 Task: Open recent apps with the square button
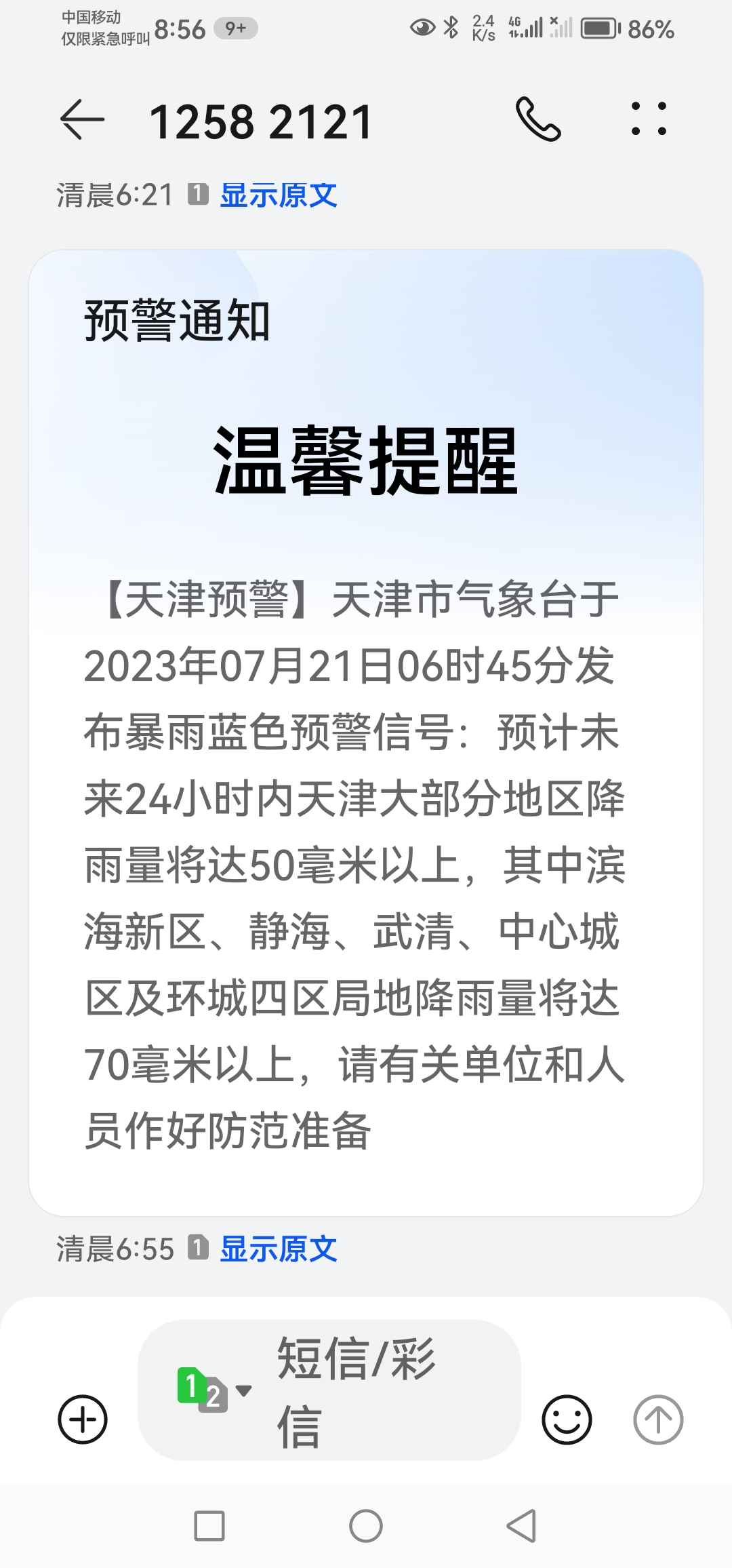click(209, 1526)
